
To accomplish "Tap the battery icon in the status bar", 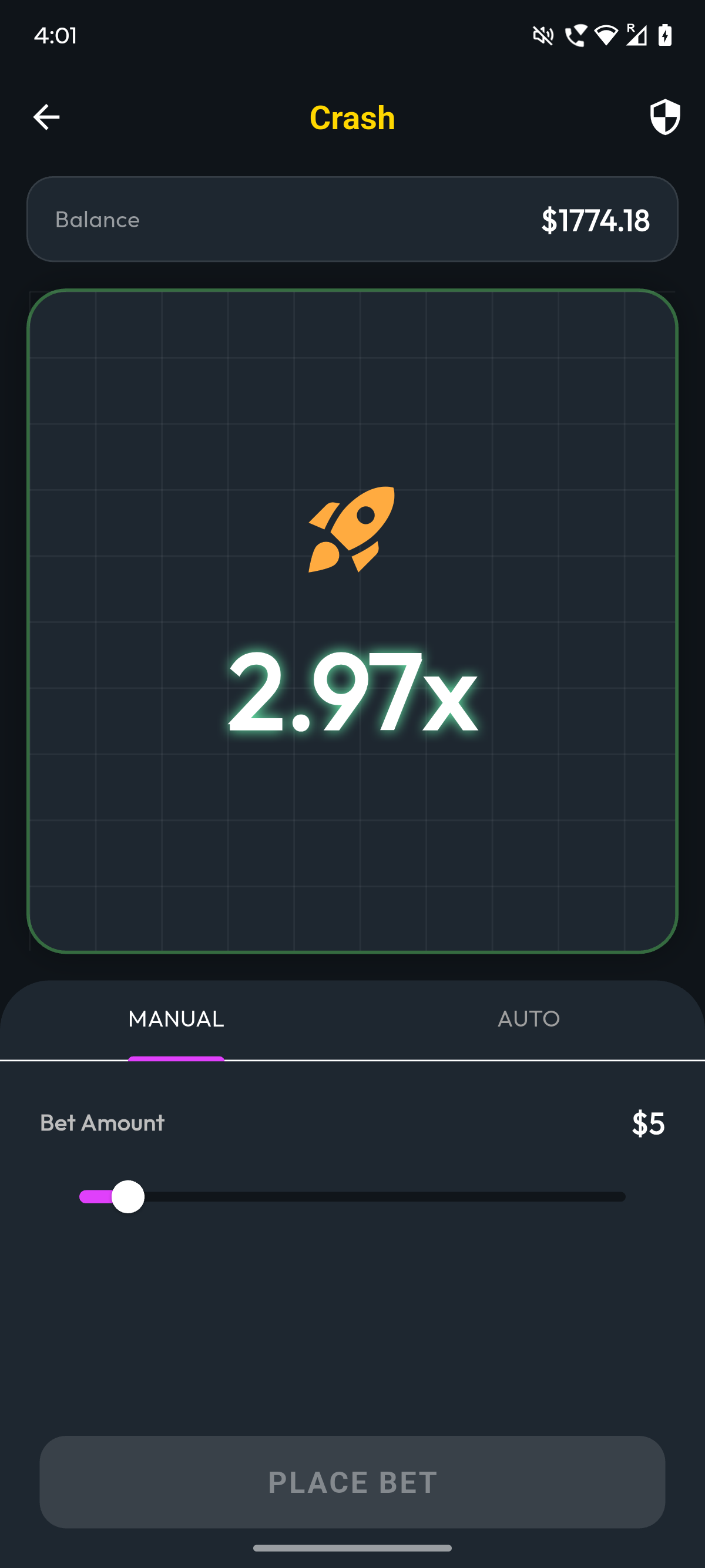I will coord(665,35).
